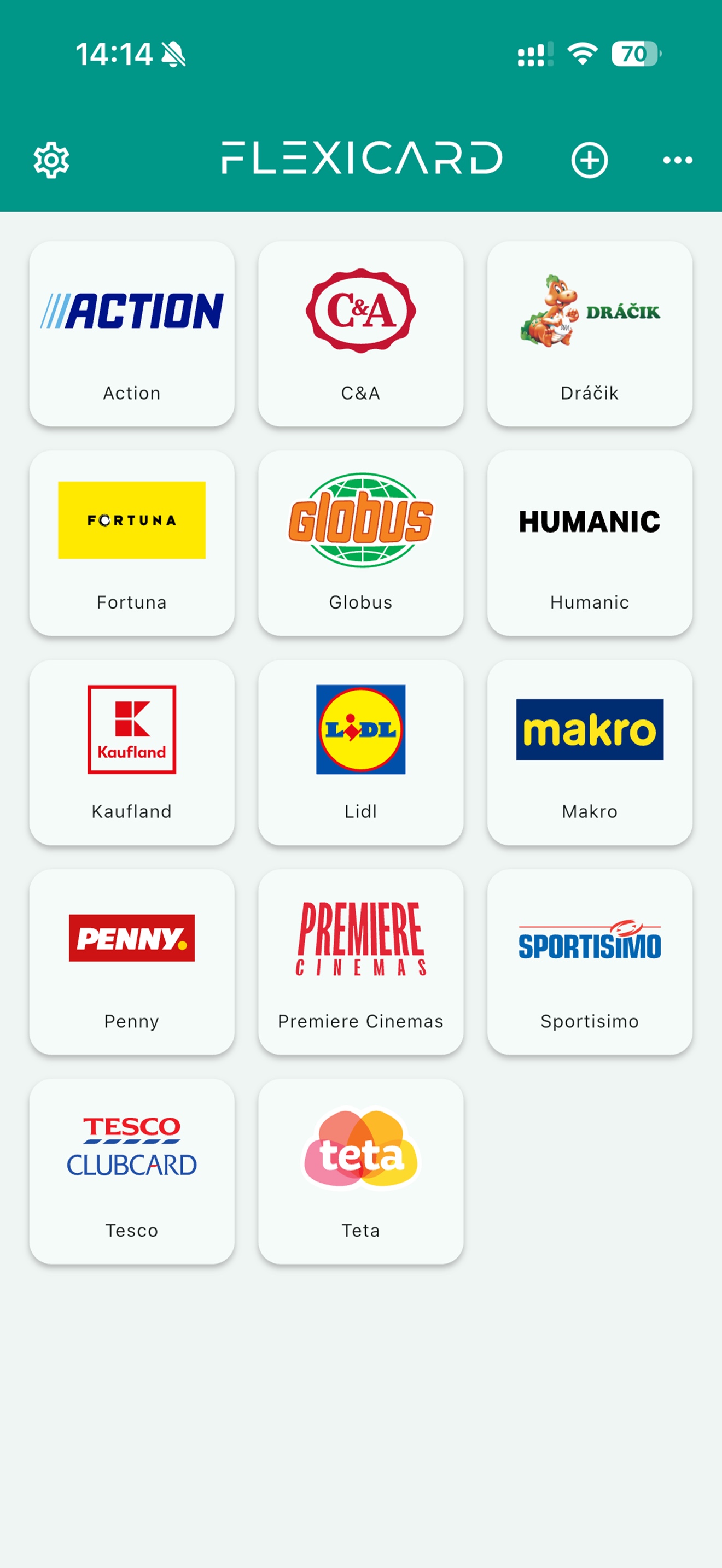722x1568 pixels.
Task: Show the Lidl card
Action: click(361, 752)
